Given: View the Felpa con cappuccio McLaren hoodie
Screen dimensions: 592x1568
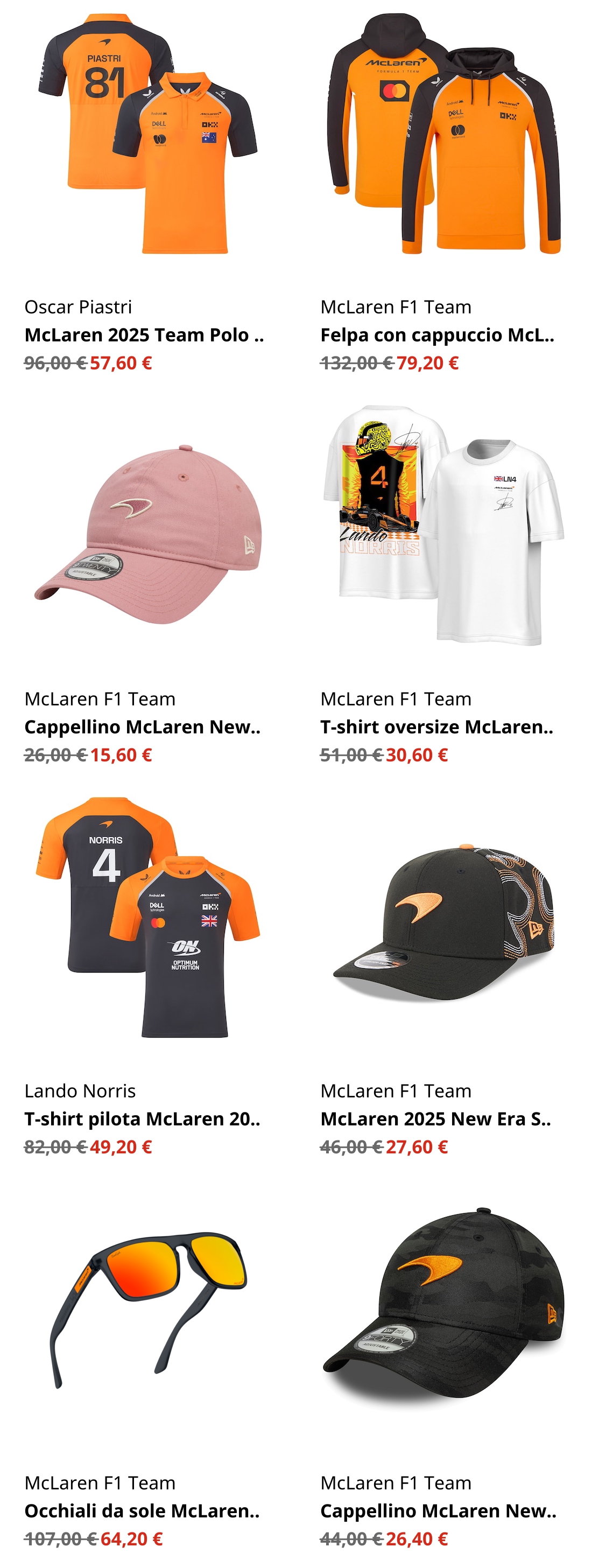Looking at the screenshot, I should click(x=437, y=335).
